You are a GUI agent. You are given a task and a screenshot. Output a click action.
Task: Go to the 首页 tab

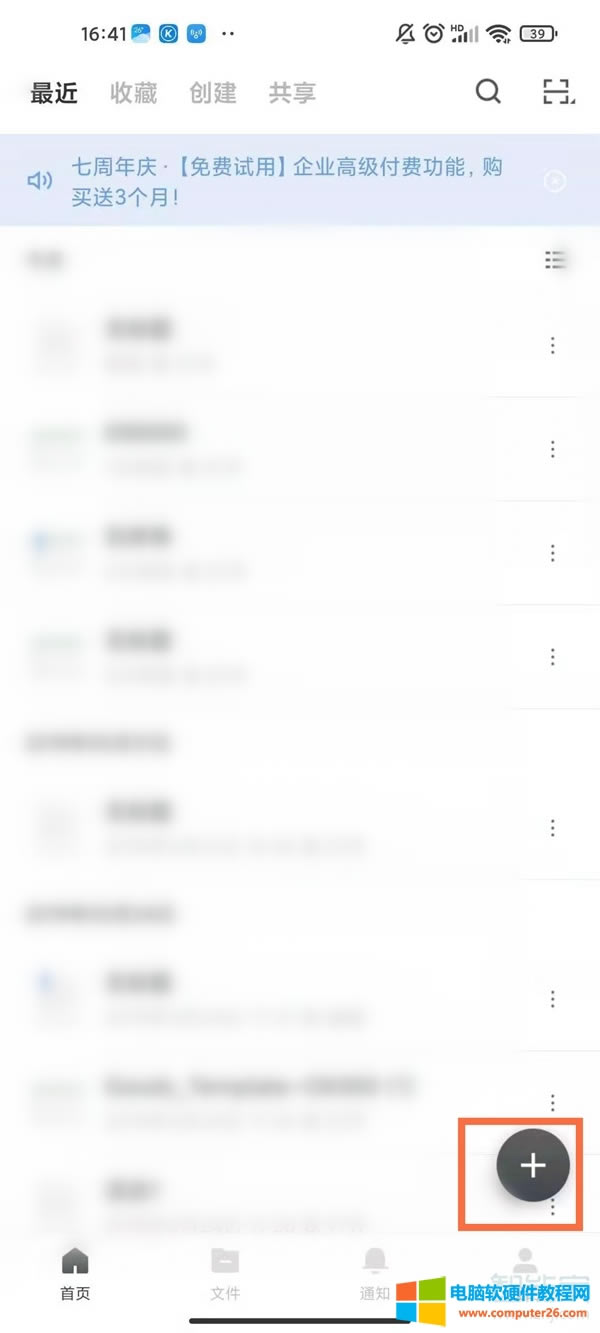75,1274
